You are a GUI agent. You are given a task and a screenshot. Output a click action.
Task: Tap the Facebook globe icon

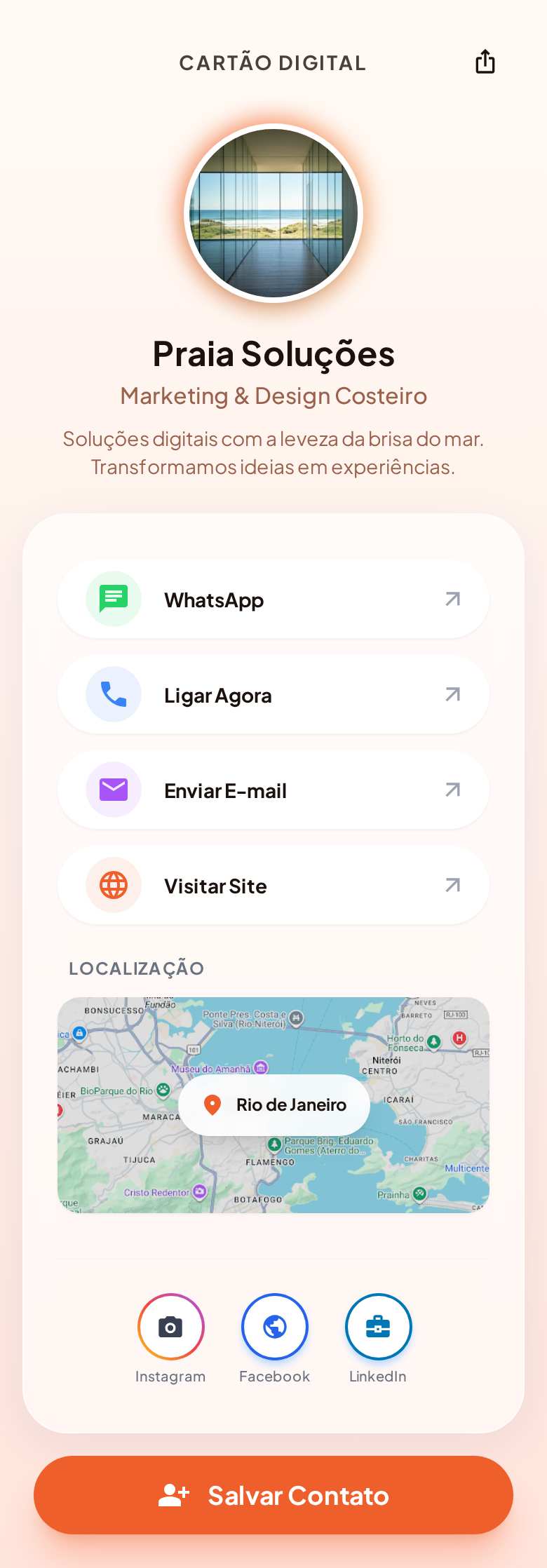point(274,1326)
